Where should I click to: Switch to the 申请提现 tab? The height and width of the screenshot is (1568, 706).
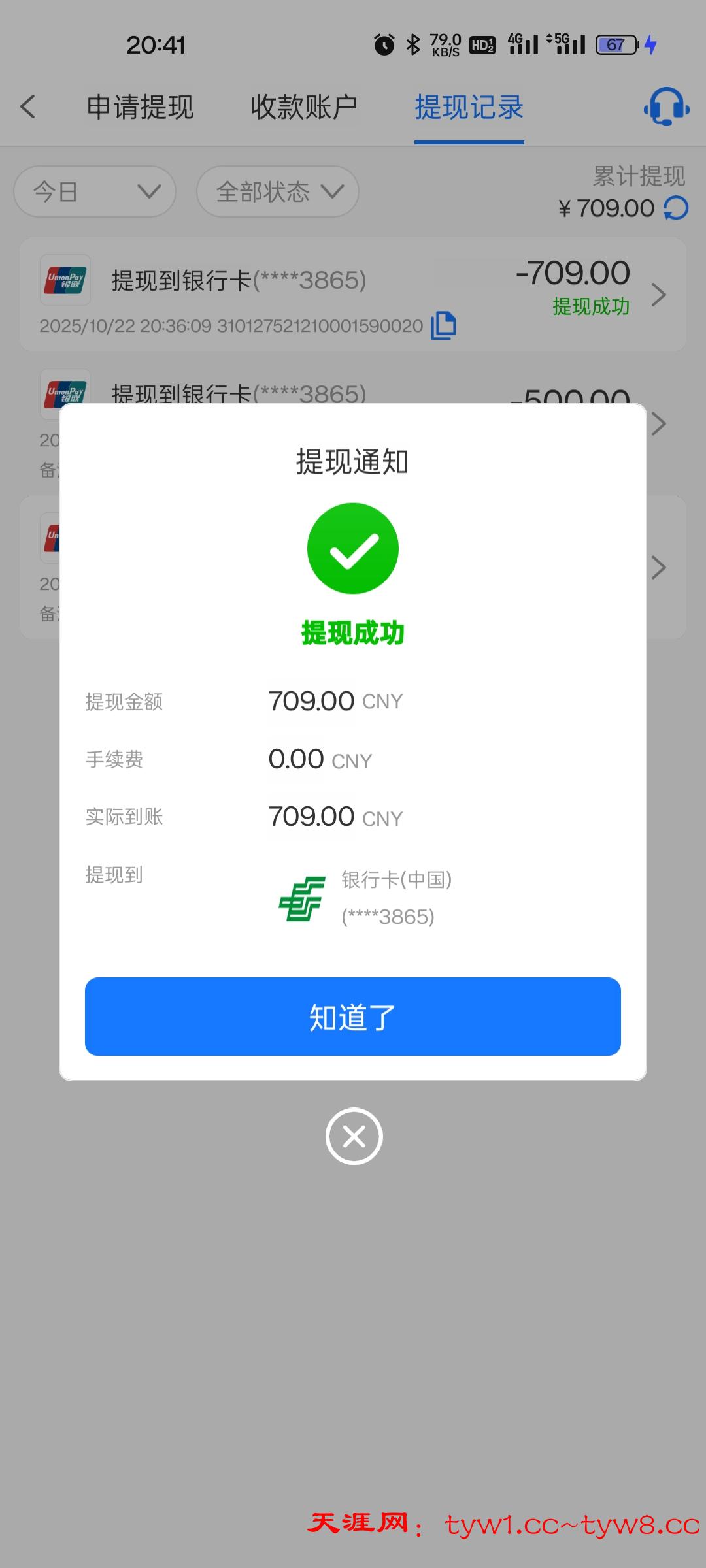click(x=140, y=107)
